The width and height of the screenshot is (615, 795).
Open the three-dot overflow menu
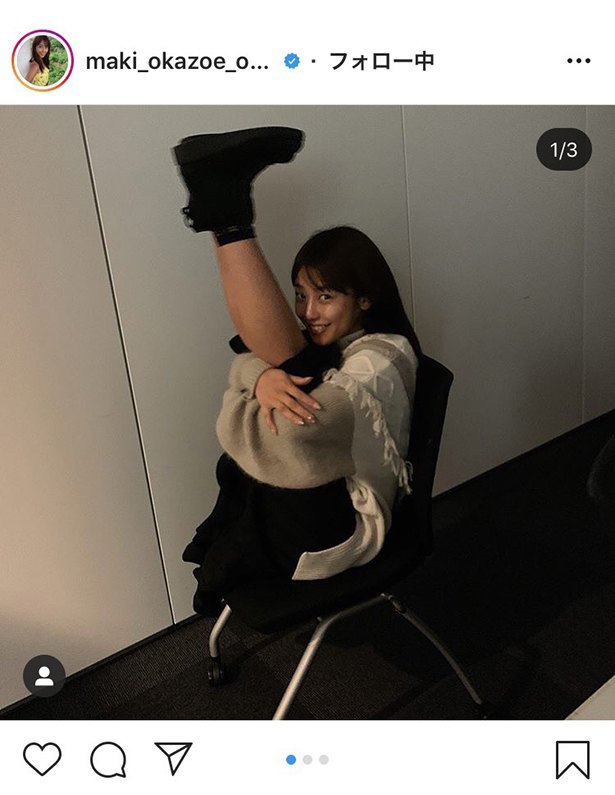[x=578, y=61]
